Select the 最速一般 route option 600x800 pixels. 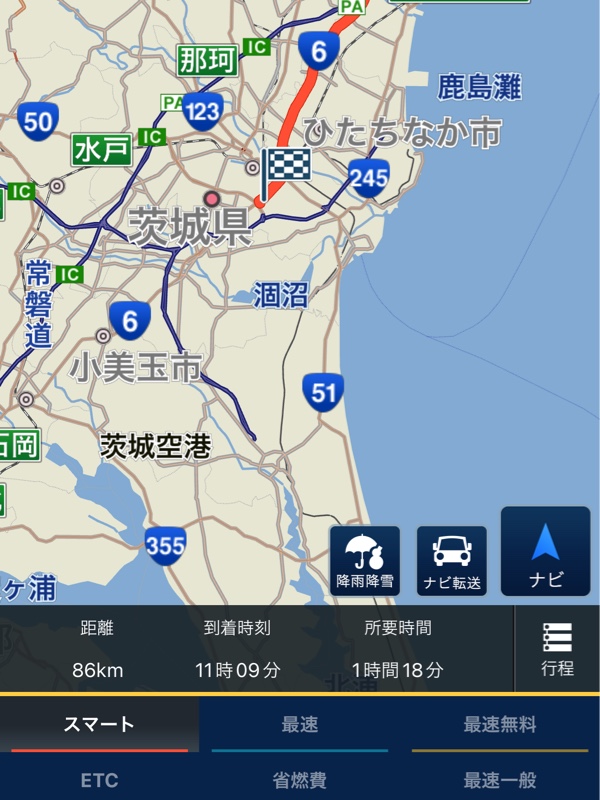click(499, 780)
